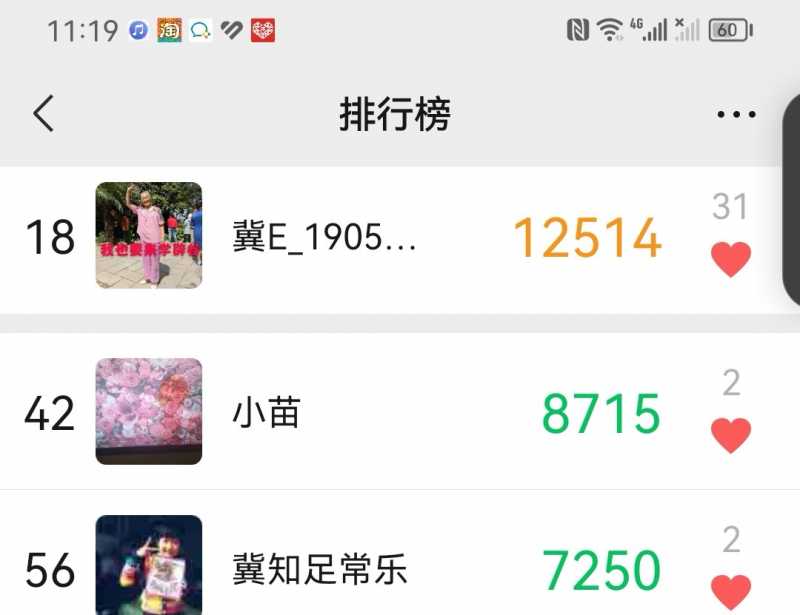The width and height of the screenshot is (800, 615).
Task: Like 小苗's step record
Action: (x=731, y=435)
